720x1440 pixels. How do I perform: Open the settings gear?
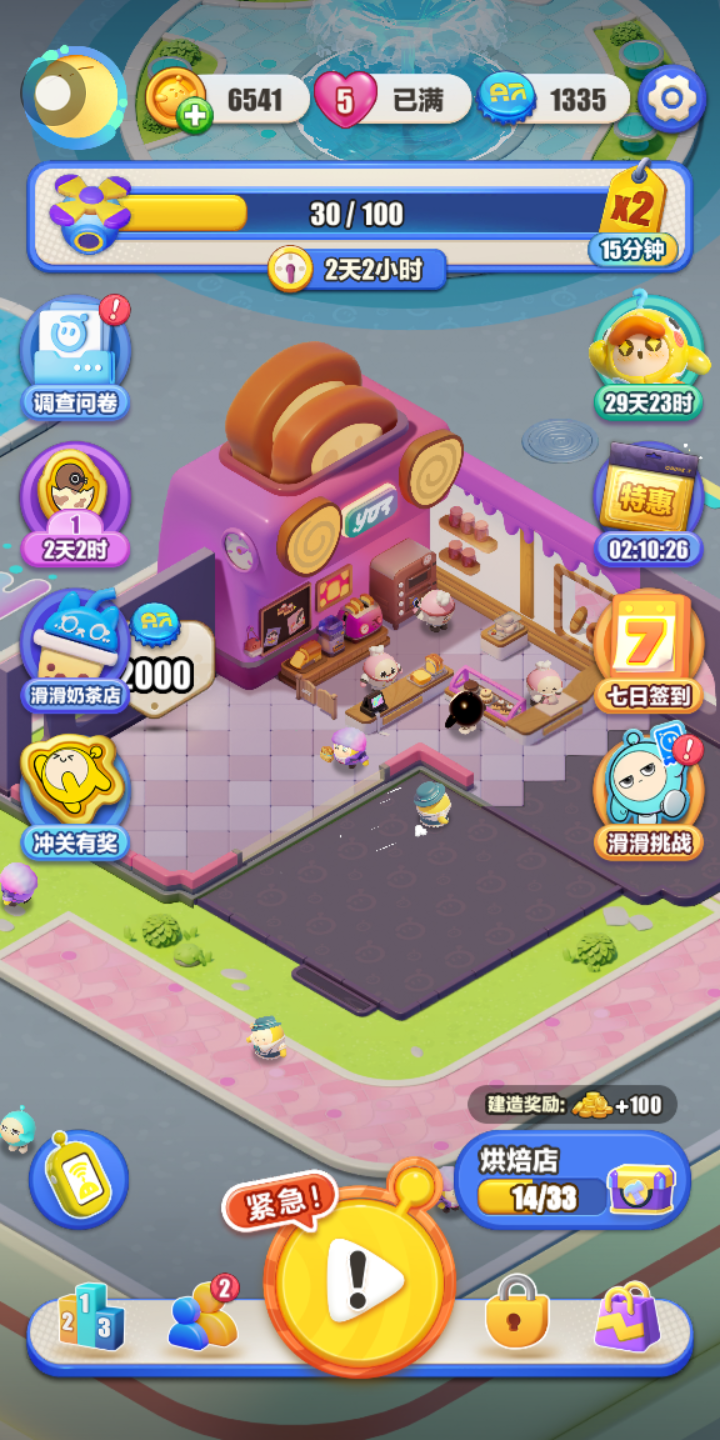tap(671, 98)
